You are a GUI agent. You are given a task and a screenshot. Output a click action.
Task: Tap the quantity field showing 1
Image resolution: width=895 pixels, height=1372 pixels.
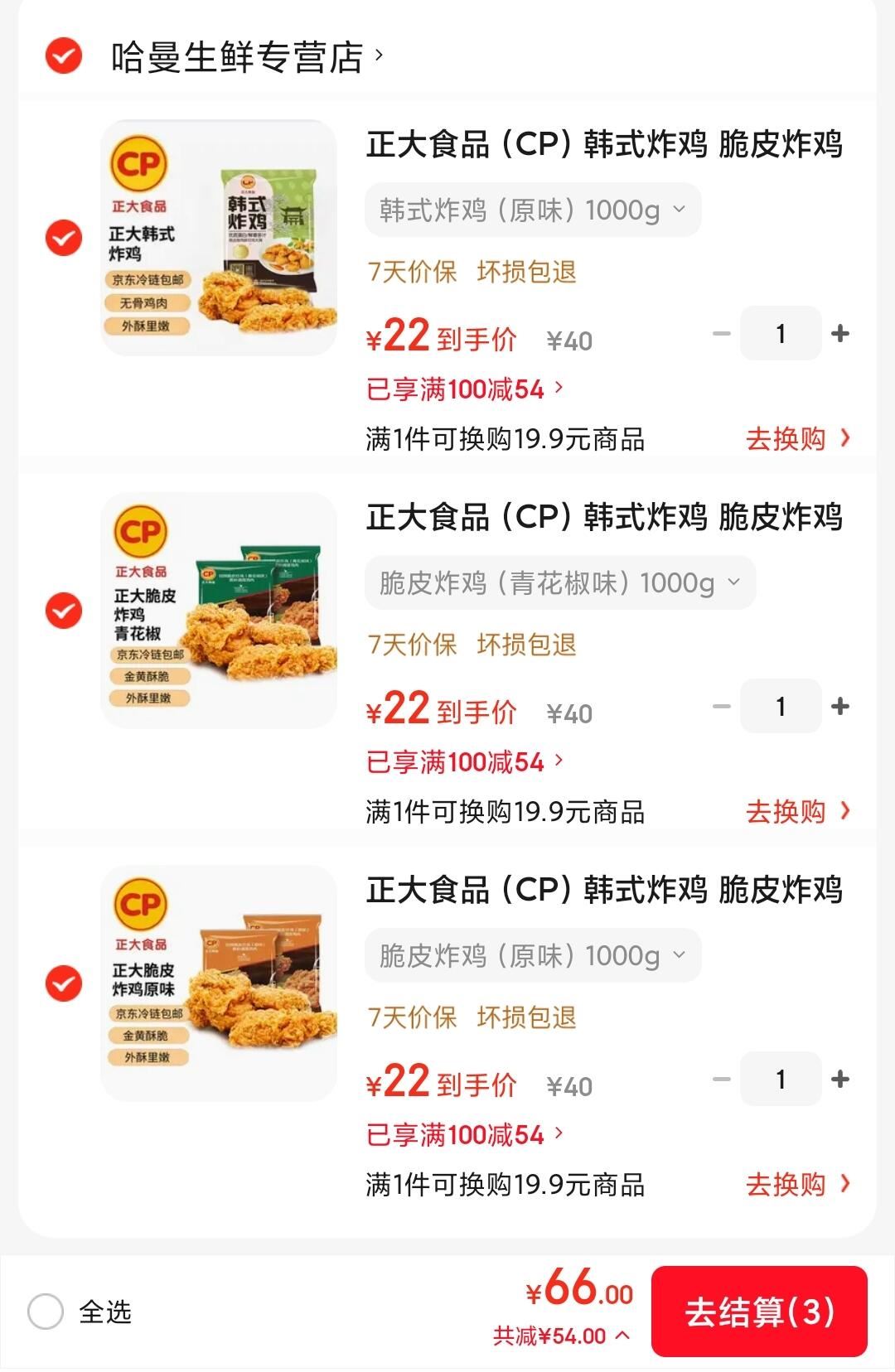pos(780,333)
